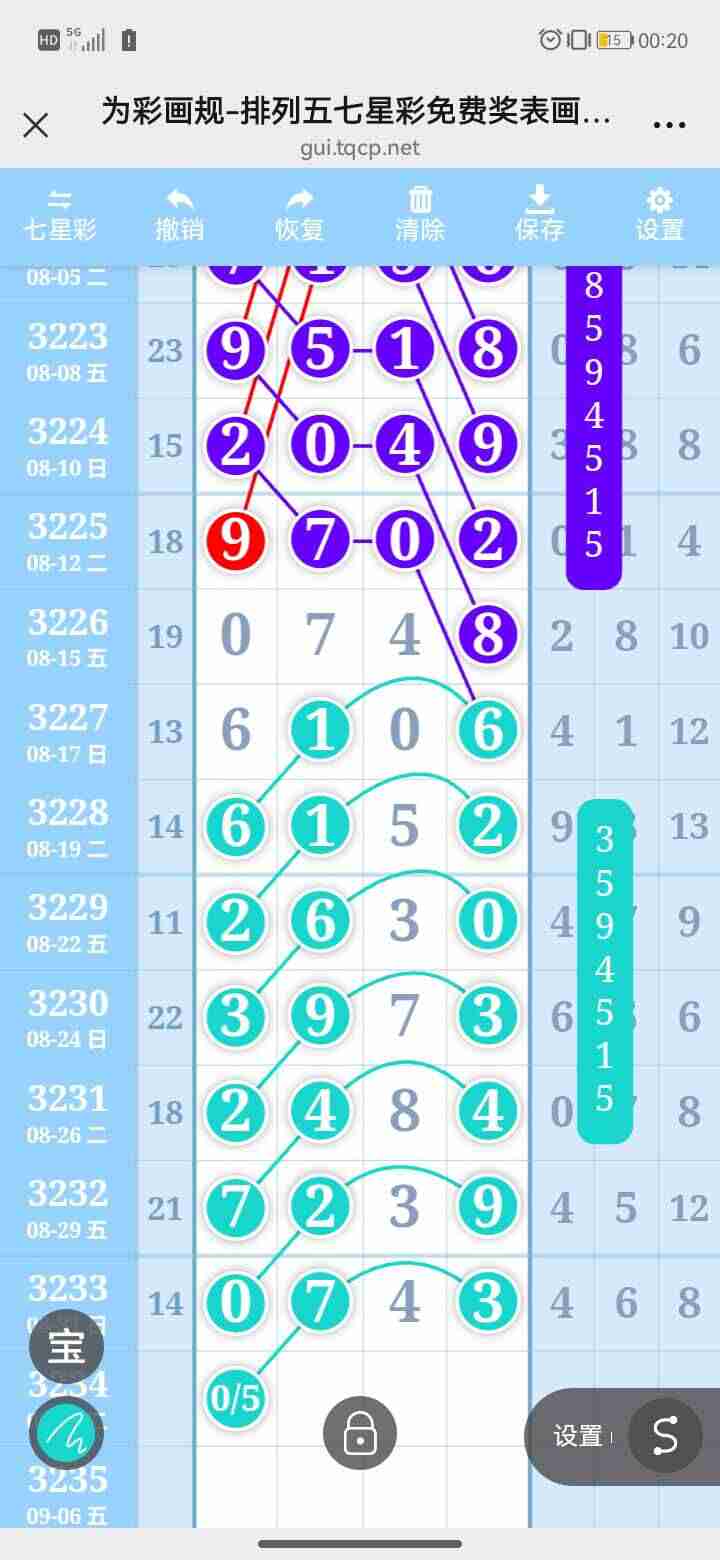Undo the last drawing with 撤销
Image resolution: width=720 pixels, height=1560 pixels.
180,215
